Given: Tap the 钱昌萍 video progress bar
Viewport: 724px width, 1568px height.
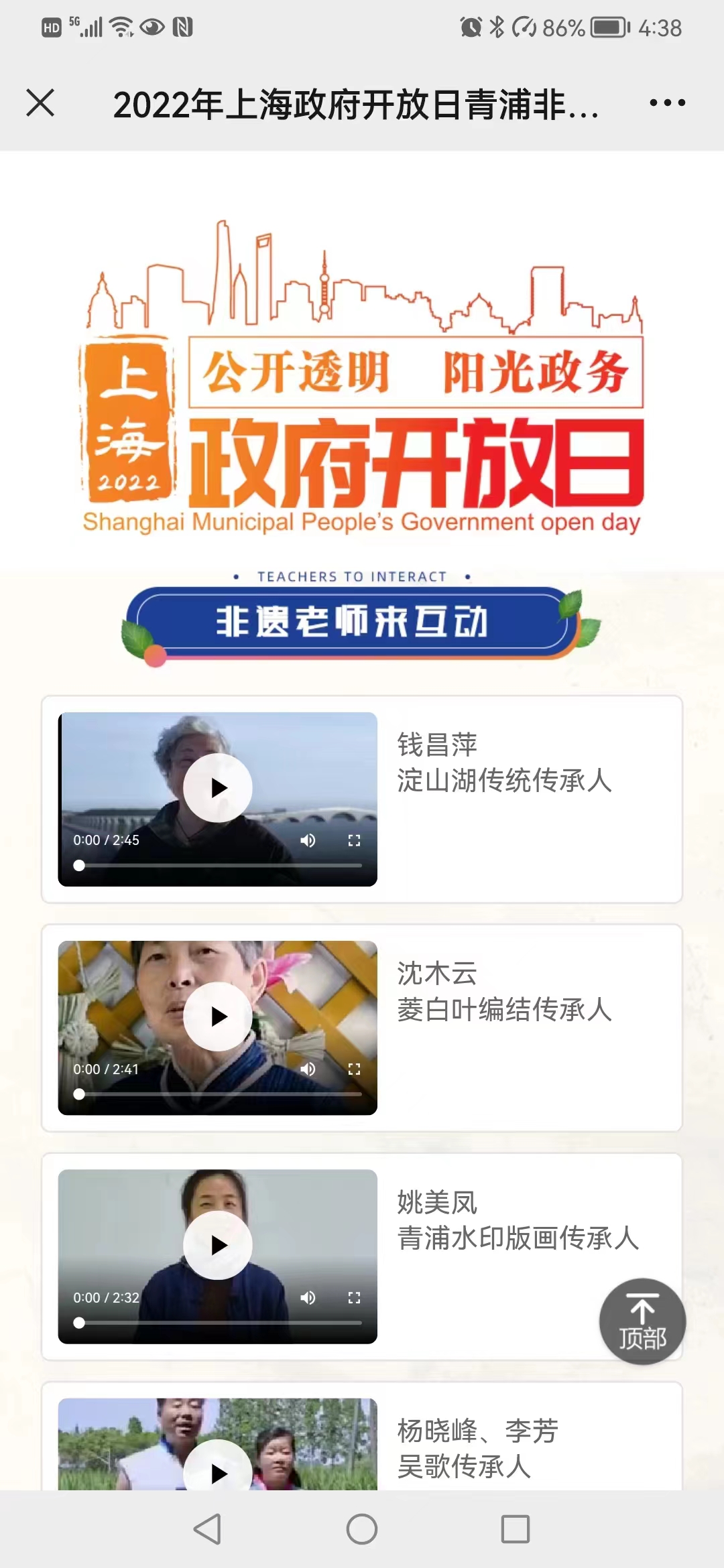Looking at the screenshot, I should pos(221,865).
